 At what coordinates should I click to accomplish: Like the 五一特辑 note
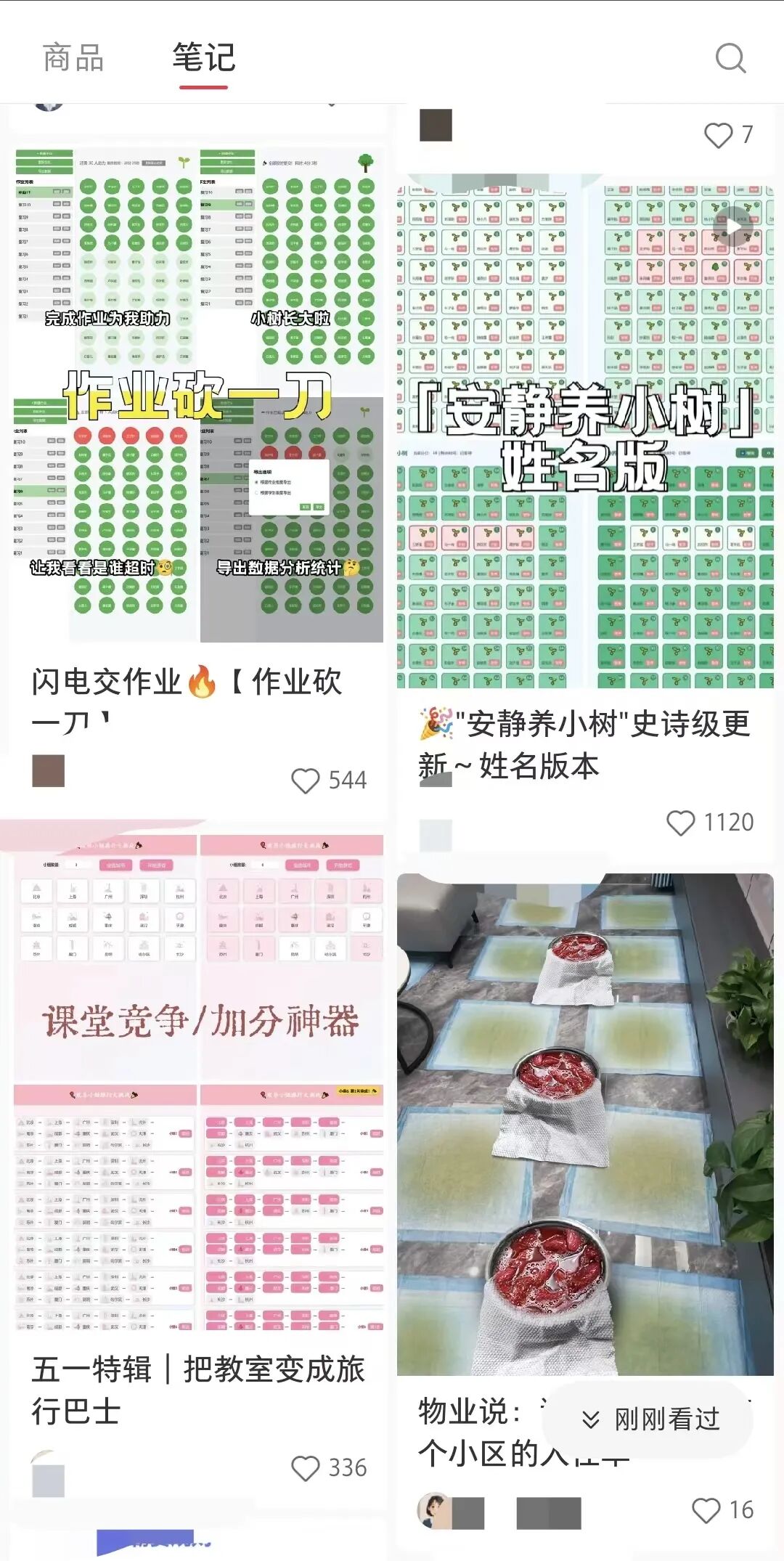coord(306,1468)
